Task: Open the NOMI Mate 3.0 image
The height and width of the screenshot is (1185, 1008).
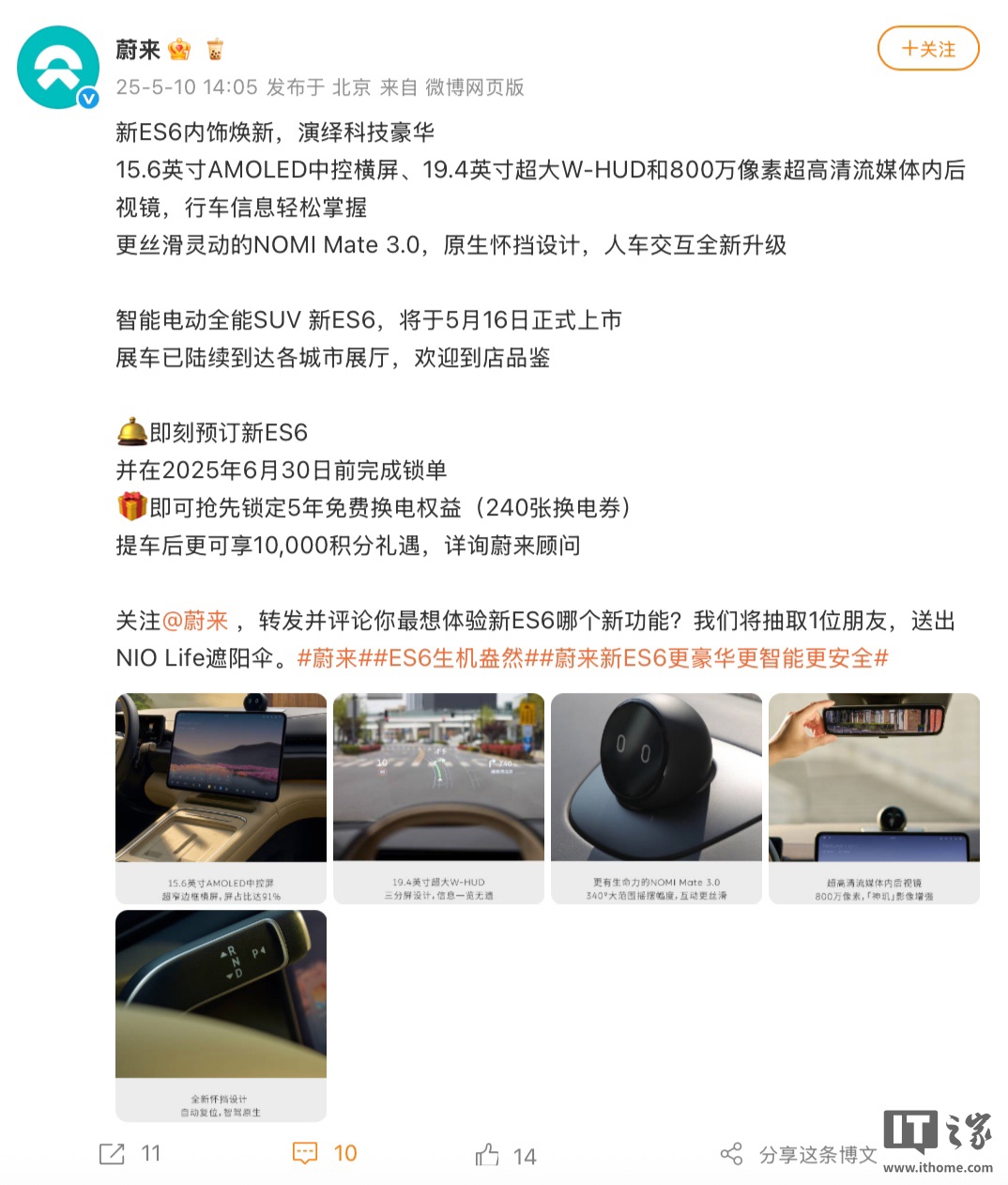Action: pos(656,798)
